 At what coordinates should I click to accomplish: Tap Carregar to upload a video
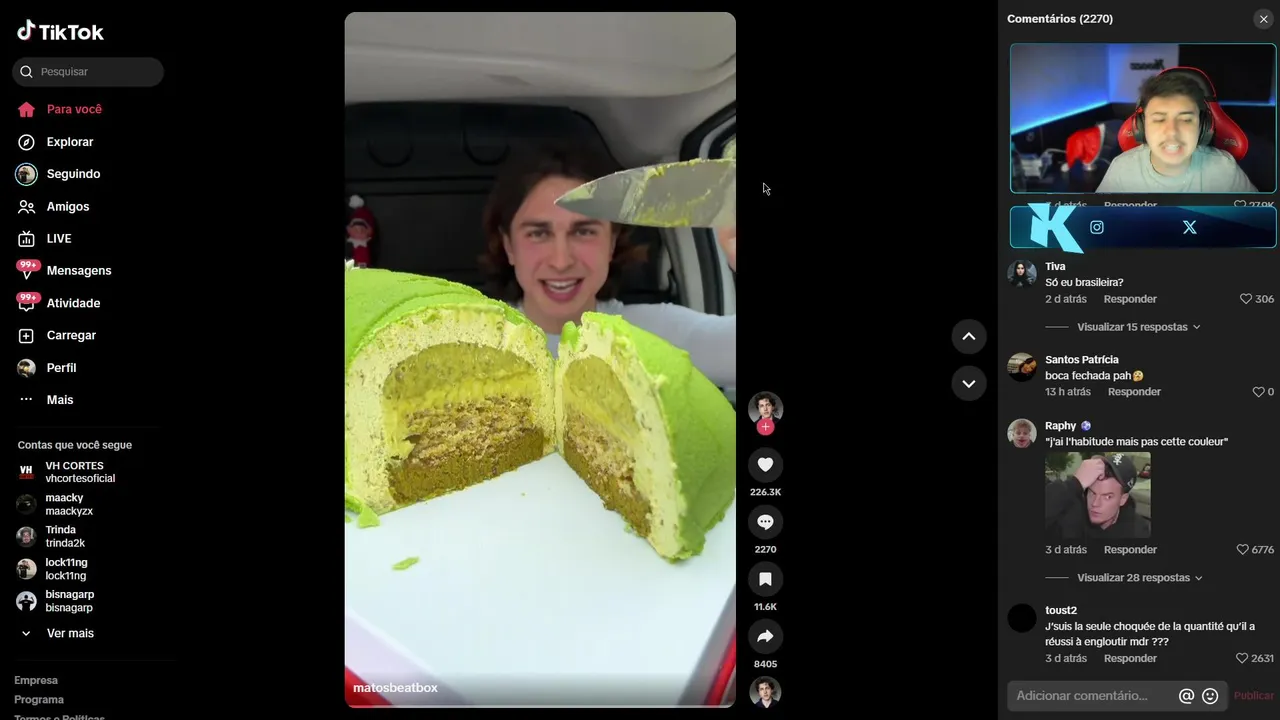[x=70, y=336]
